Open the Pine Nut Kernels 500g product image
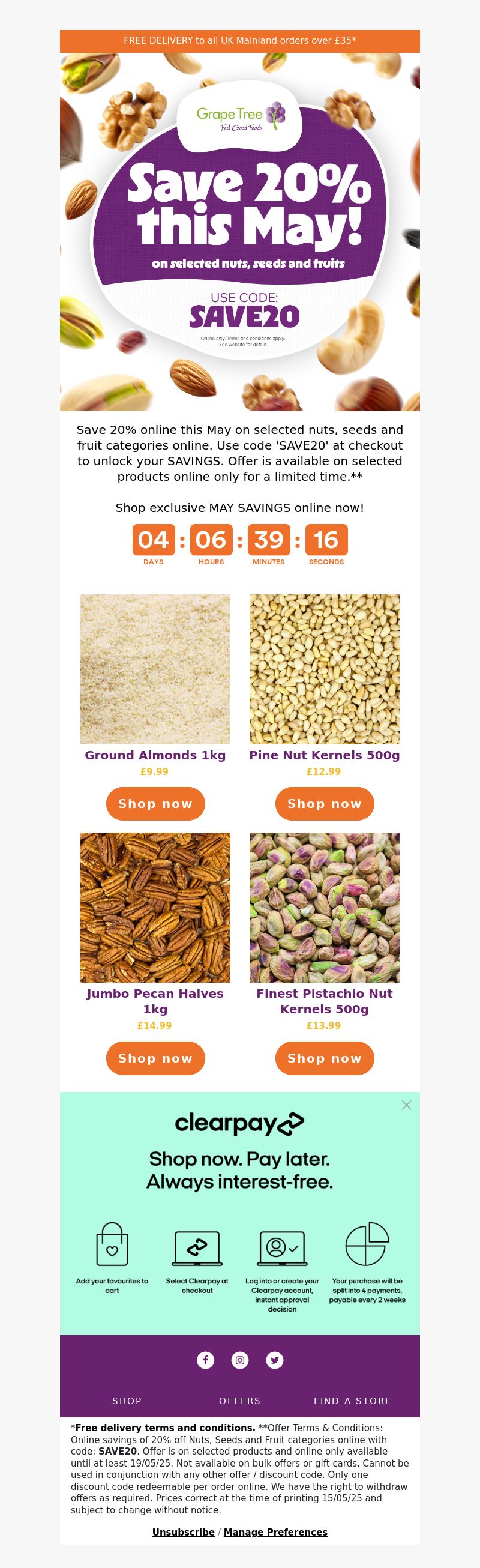 (x=324, y=669)
